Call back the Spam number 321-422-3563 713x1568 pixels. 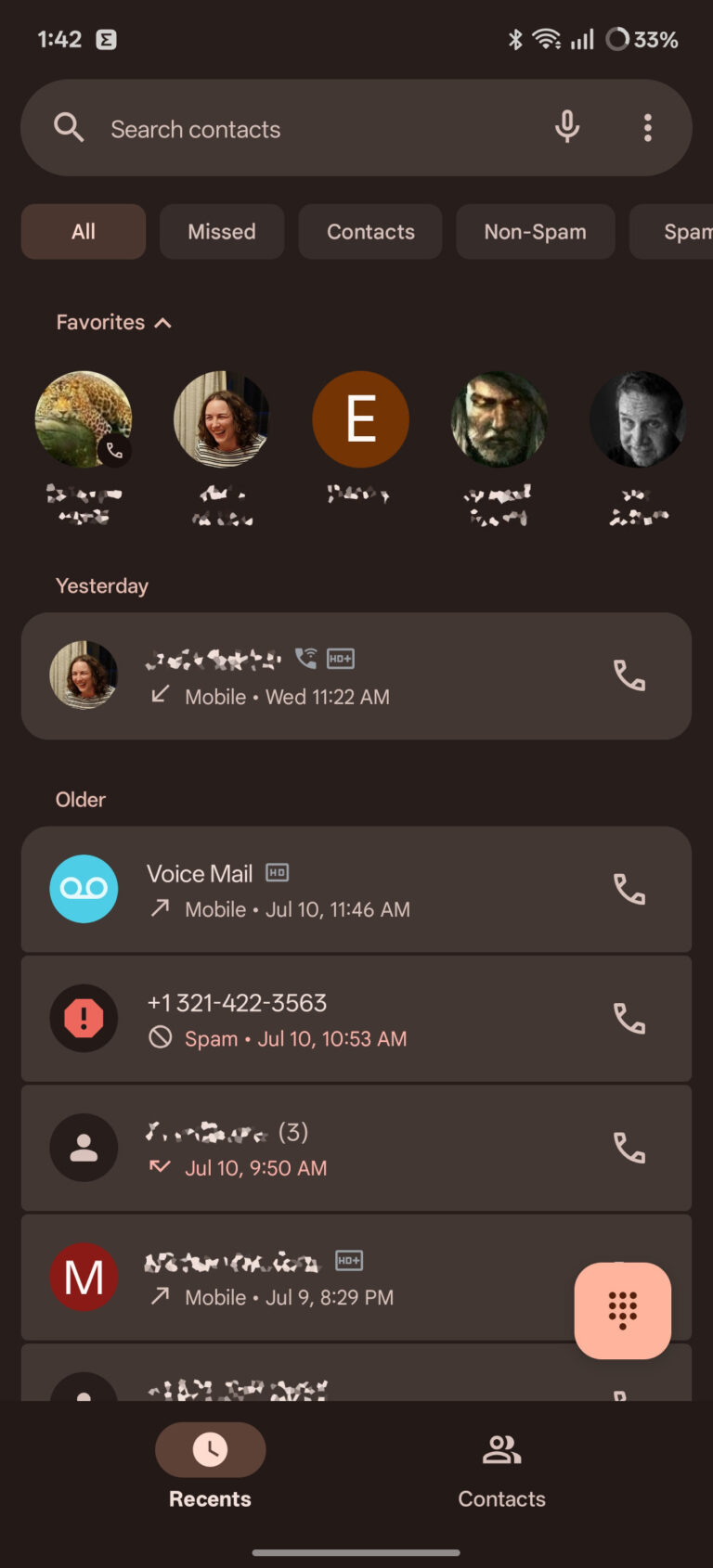[x=629, y=1018]
